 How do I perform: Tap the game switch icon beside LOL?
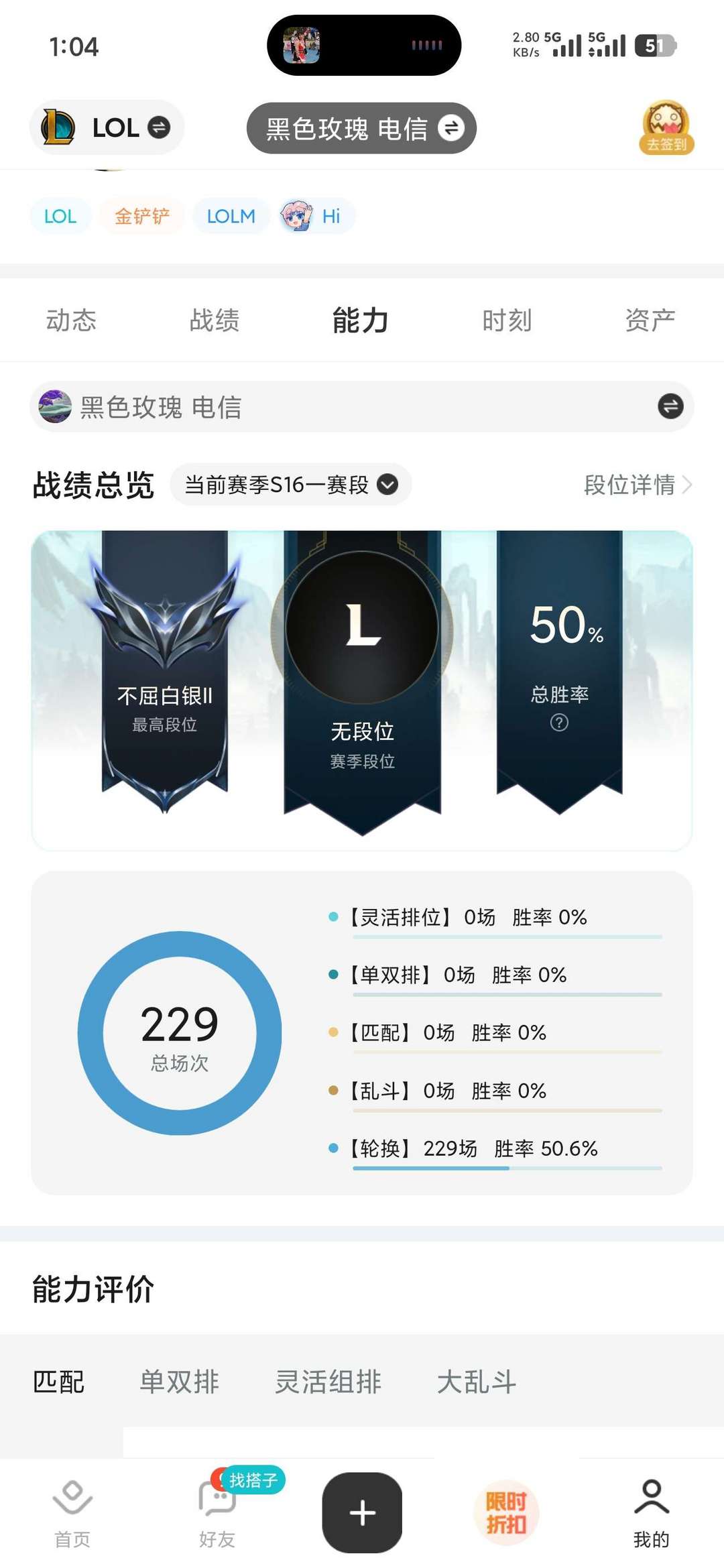[x=159, y=127]
